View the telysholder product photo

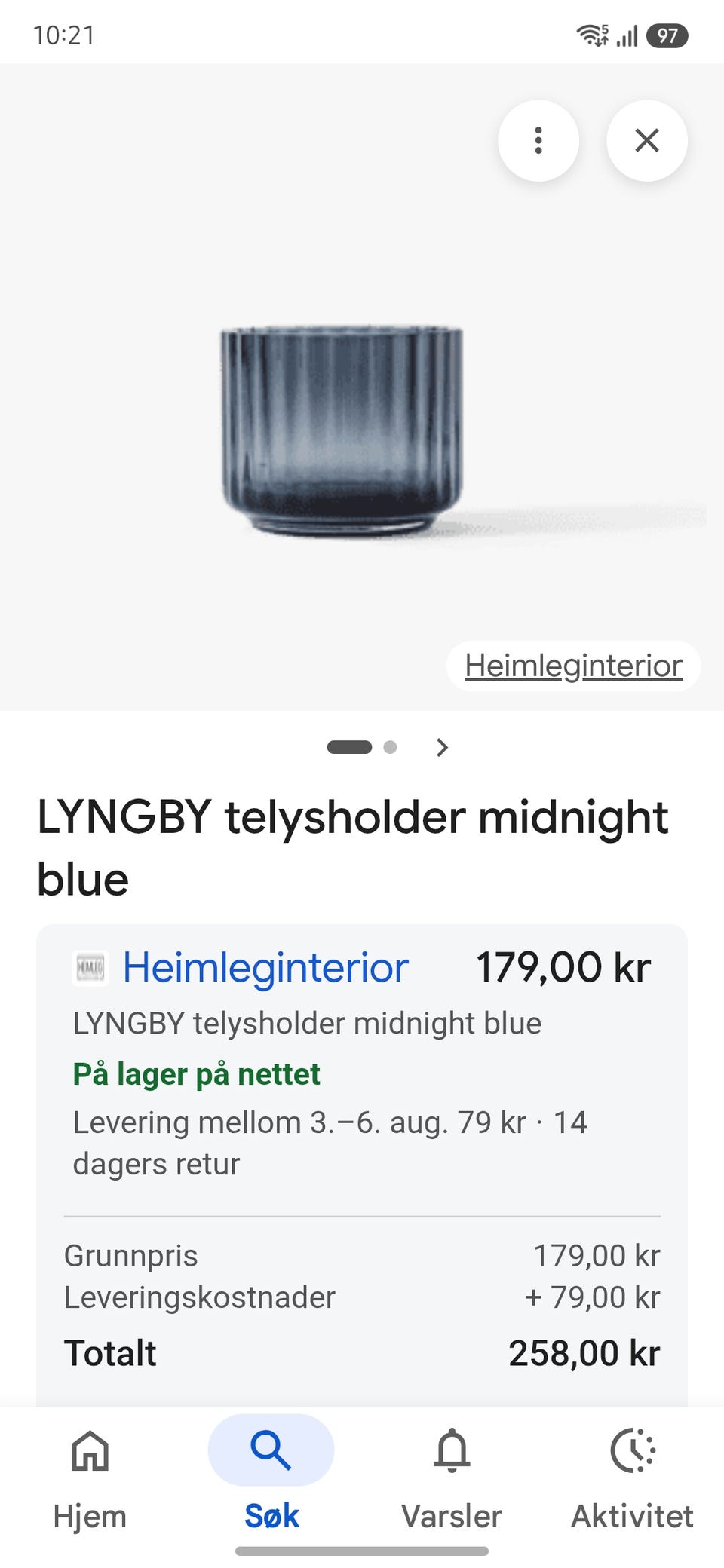coord(342,432)
